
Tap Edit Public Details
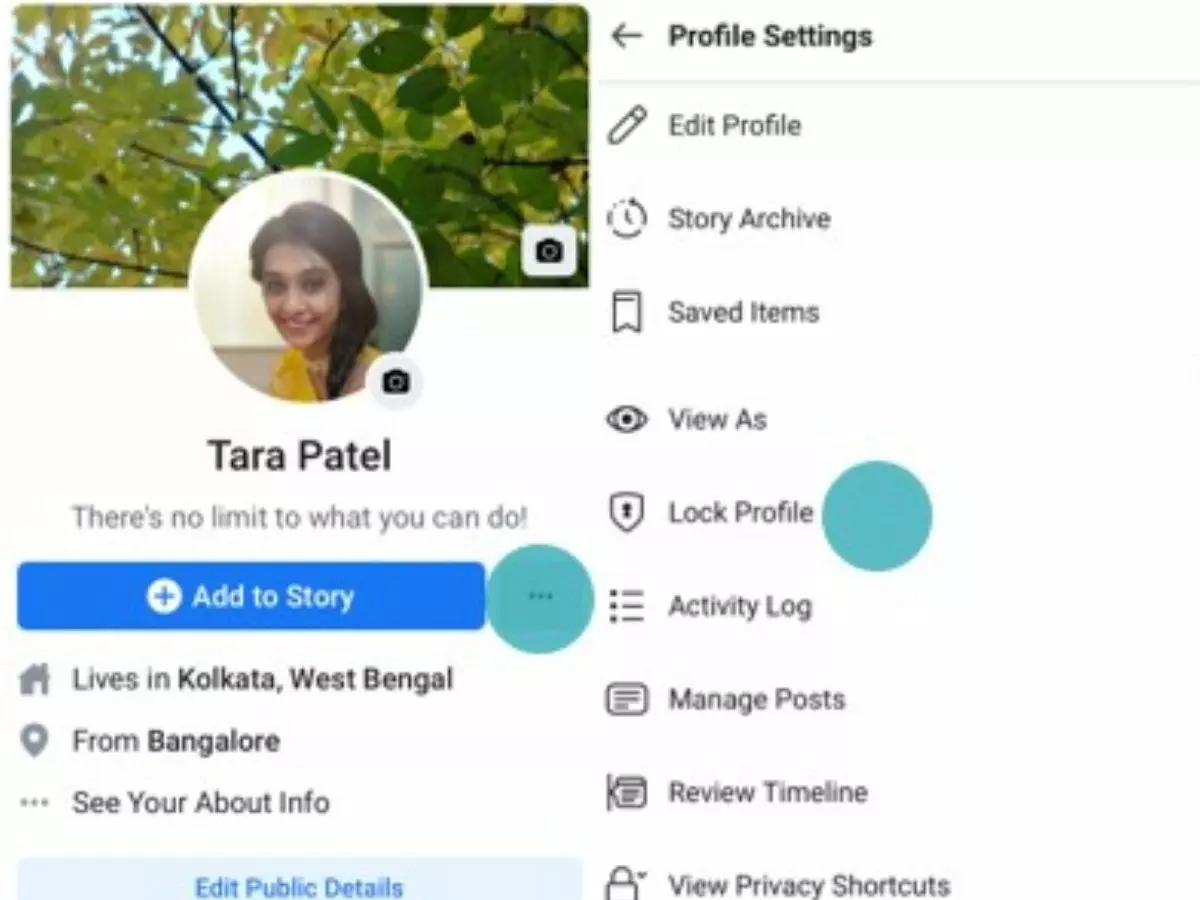pyautogui.click(x=299, y=884)
